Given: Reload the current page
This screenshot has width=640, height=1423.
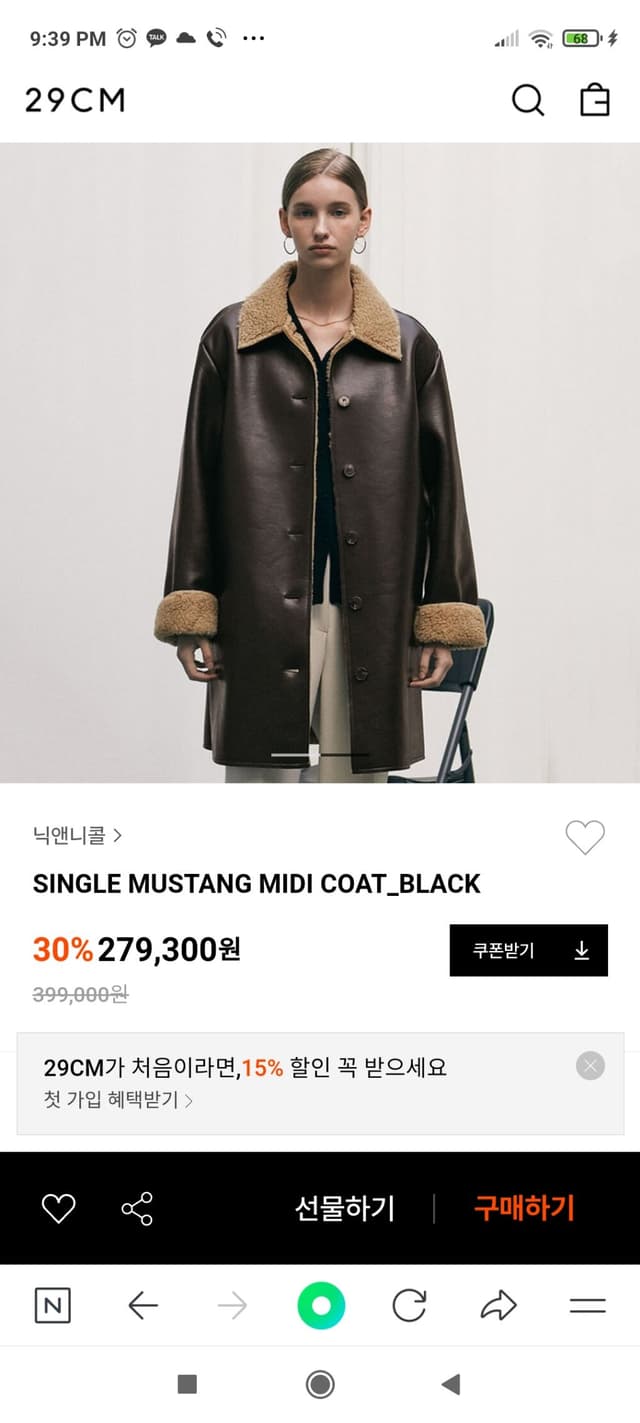Looking at the screenshot, I should point(409,1305).
